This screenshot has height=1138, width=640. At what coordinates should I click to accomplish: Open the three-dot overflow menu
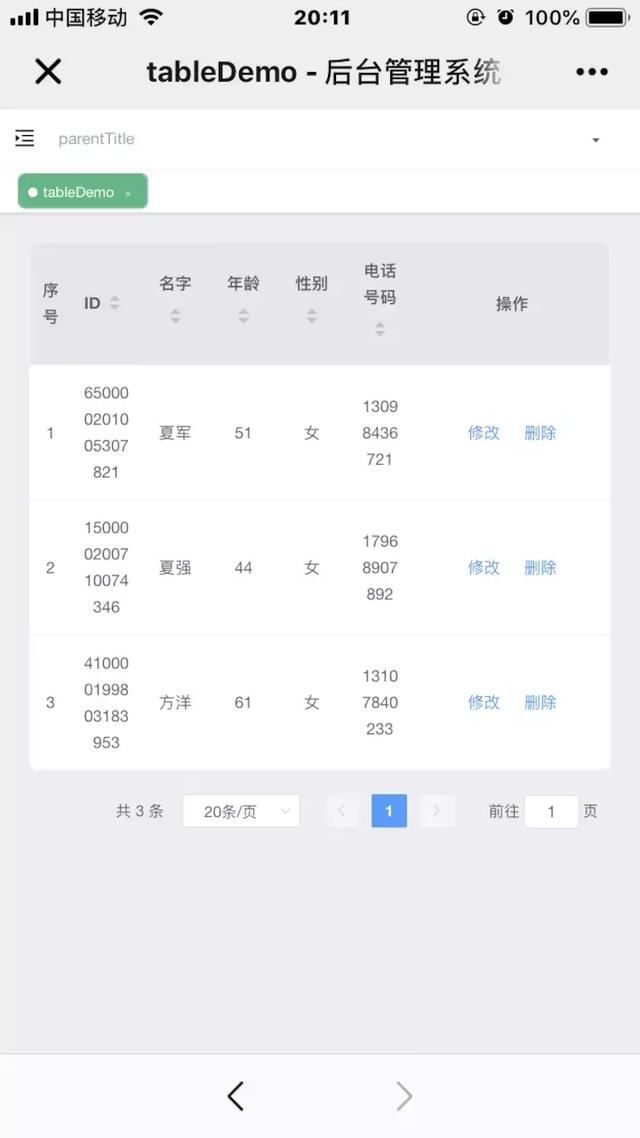(591, 71)
